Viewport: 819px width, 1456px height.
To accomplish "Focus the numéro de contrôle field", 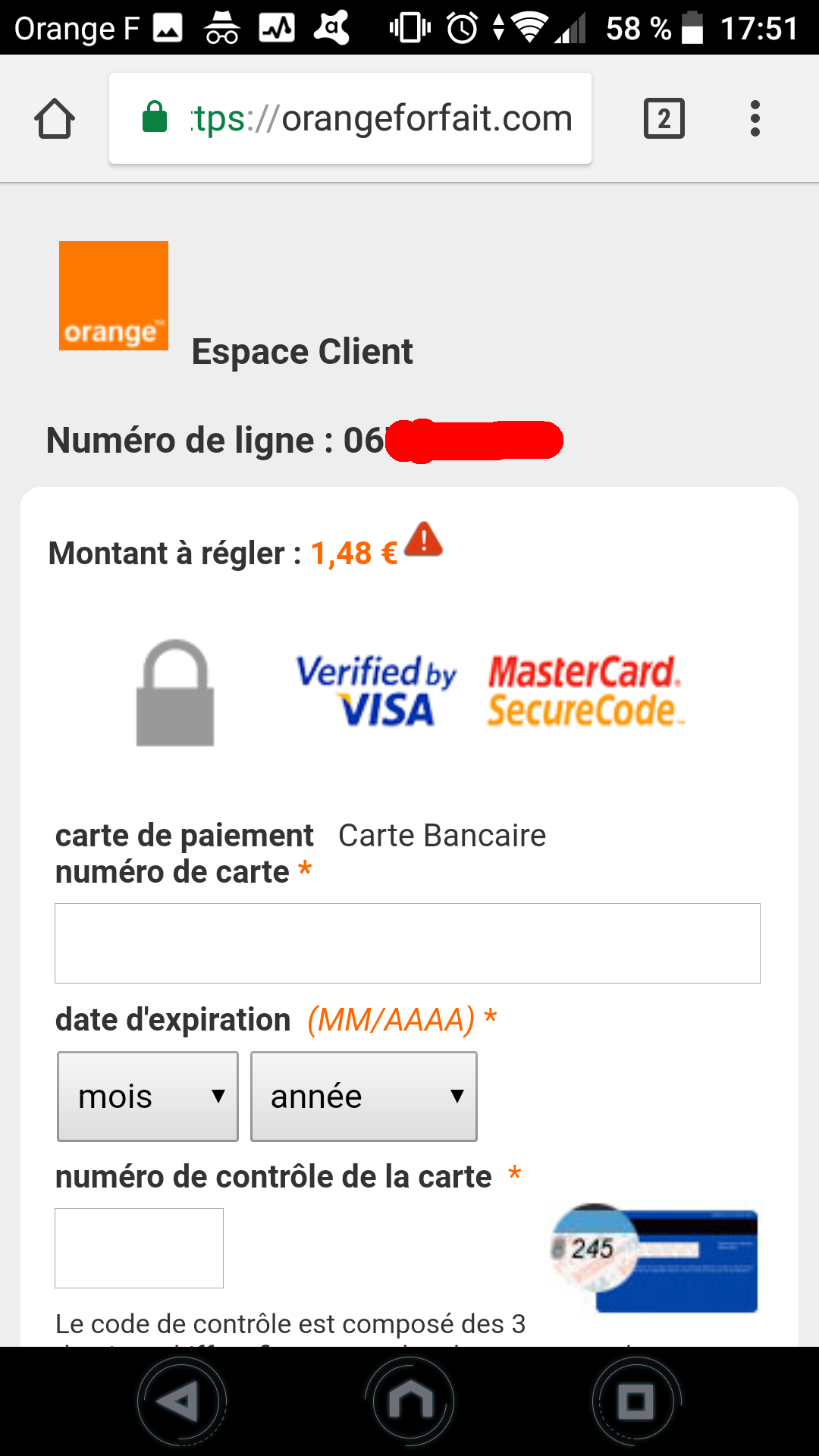I will click(139, 1247).
